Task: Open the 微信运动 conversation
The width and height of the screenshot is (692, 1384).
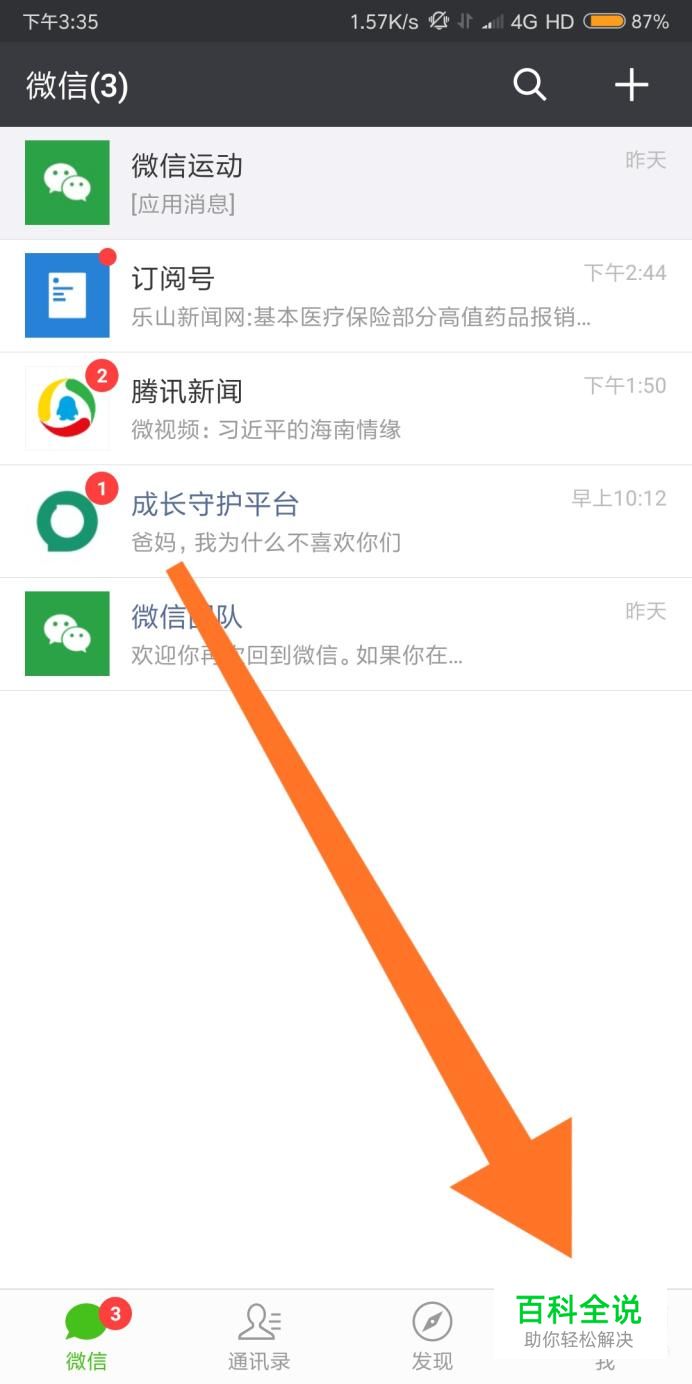Action: pyautogui.click(x=346, y=183)
